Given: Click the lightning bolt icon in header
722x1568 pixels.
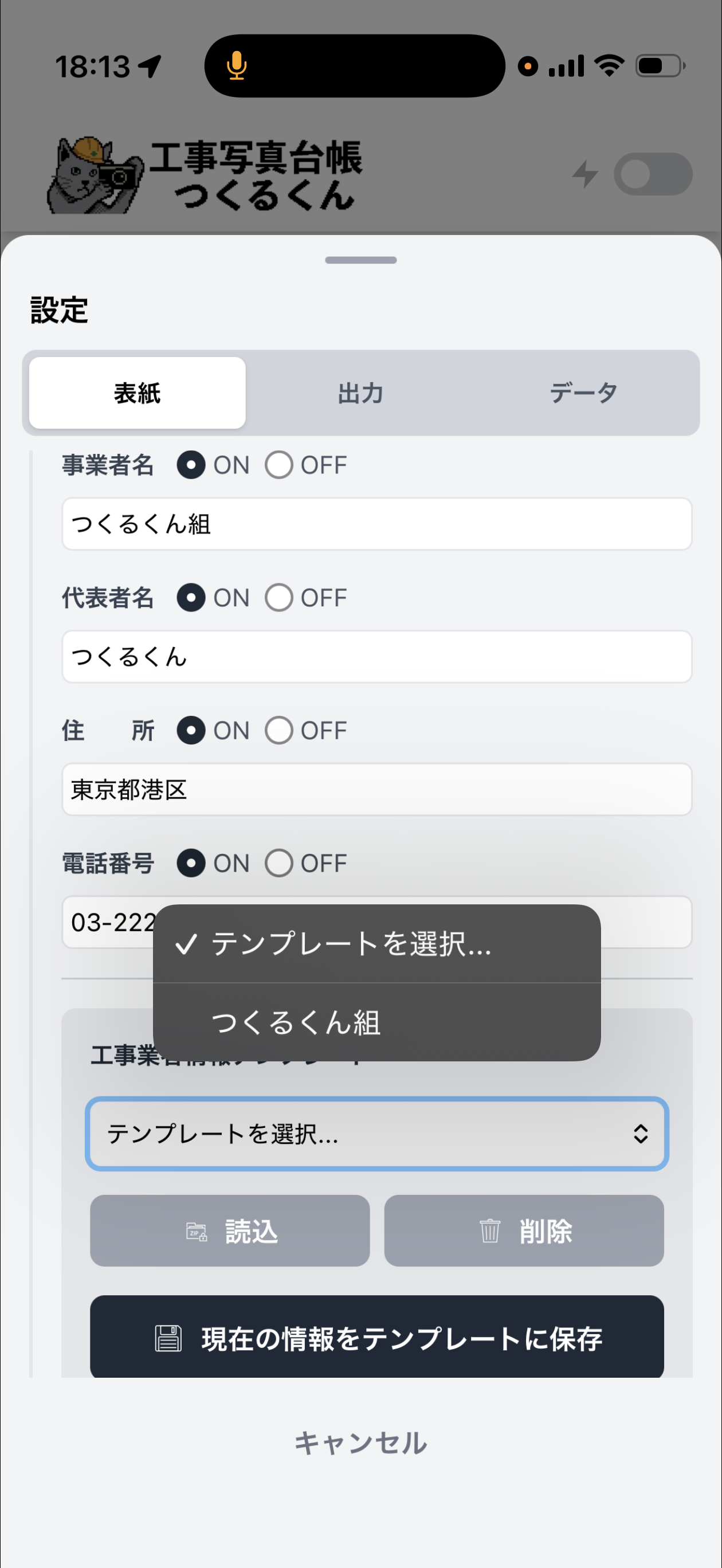Looking at the screenshot, I should (586, 174).
